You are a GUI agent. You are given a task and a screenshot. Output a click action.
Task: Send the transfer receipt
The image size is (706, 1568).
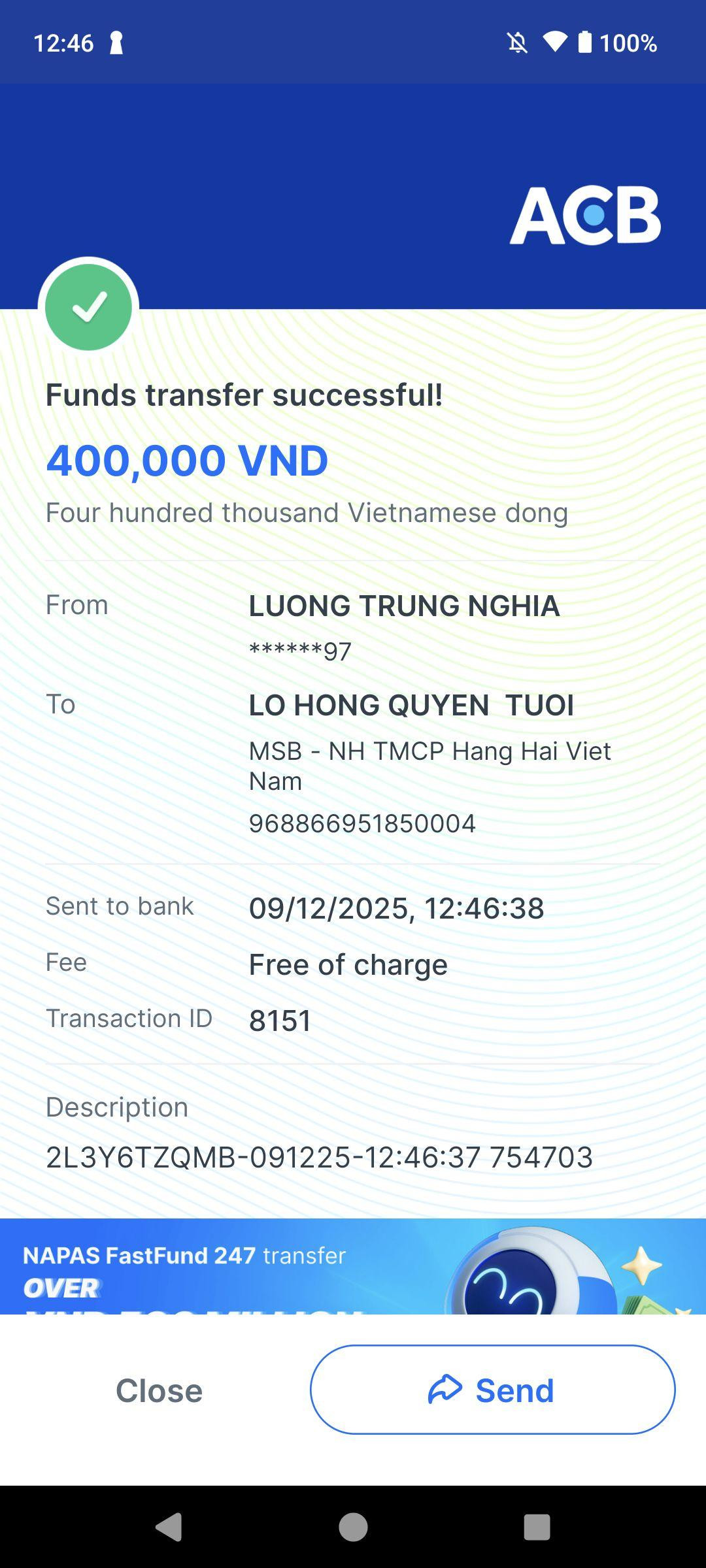coord(492,1390)
